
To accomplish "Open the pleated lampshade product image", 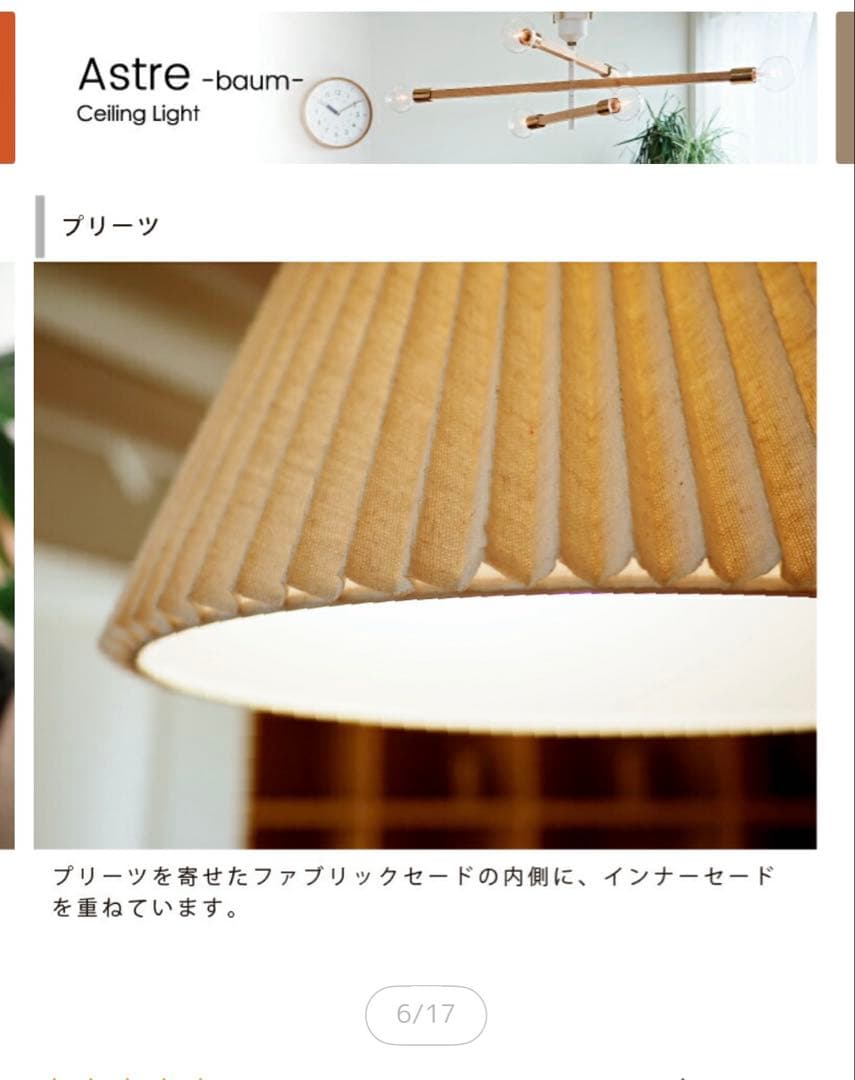I will [425, 555].
